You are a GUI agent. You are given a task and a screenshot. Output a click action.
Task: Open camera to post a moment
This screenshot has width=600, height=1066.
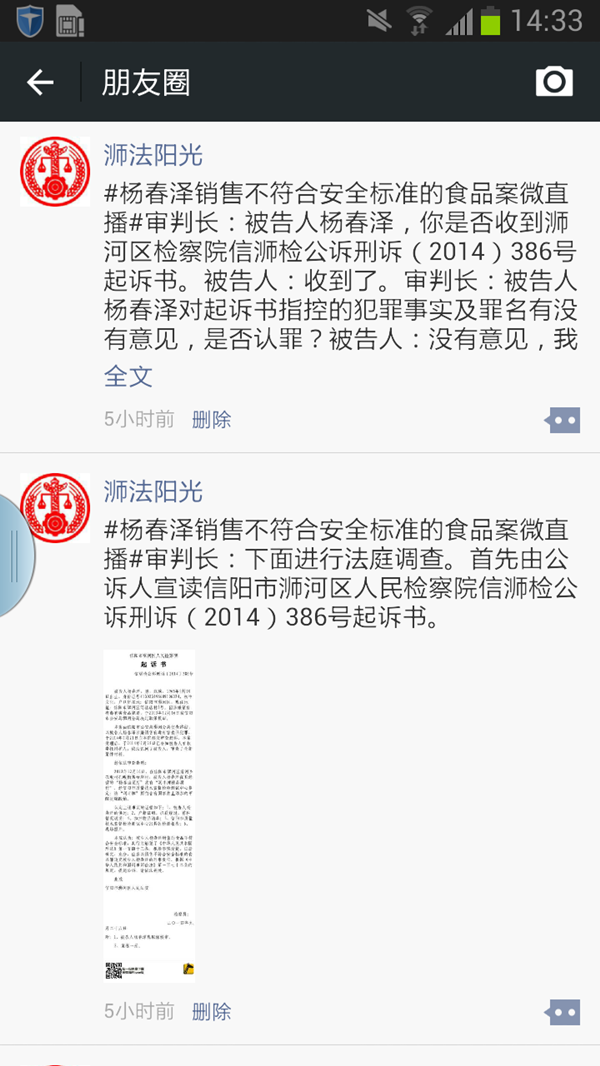[554, 82]
